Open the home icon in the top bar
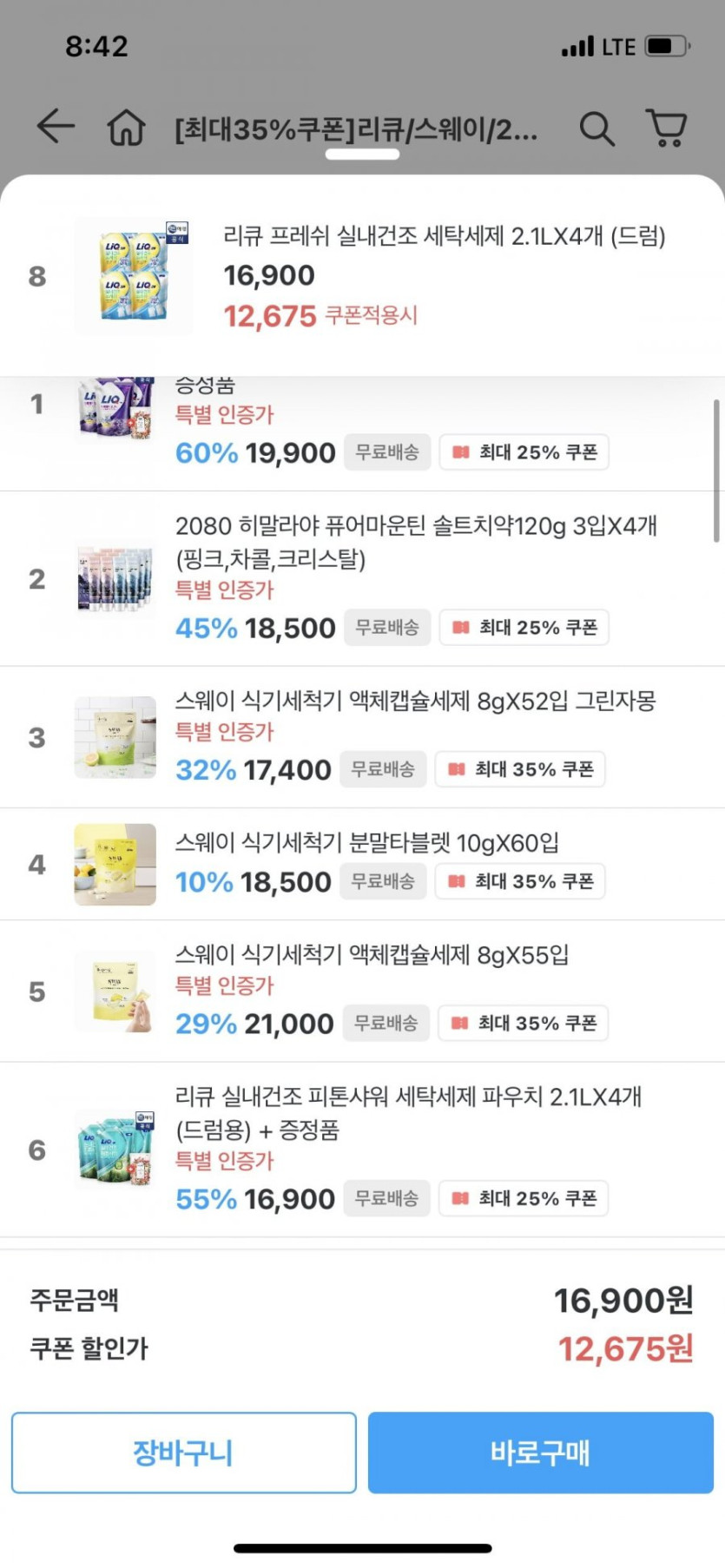 pyautogui.click(x=126, y=128)
